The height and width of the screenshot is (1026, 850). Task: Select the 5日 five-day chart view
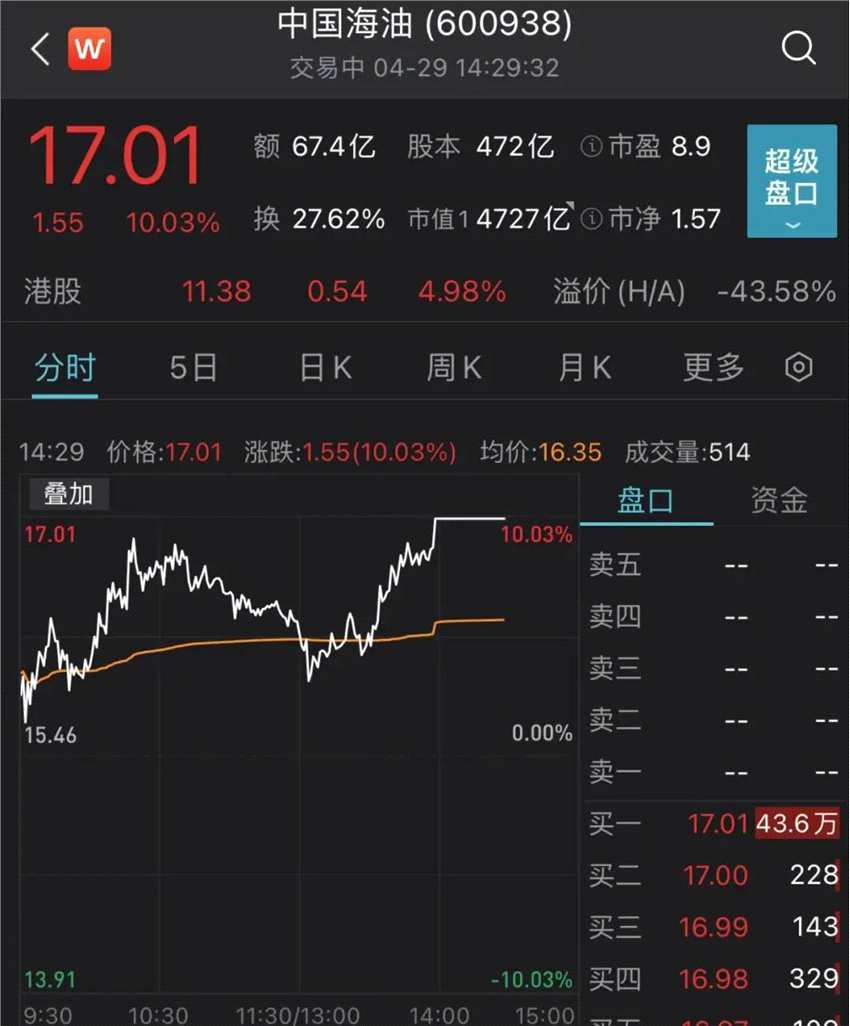[192, 368]
